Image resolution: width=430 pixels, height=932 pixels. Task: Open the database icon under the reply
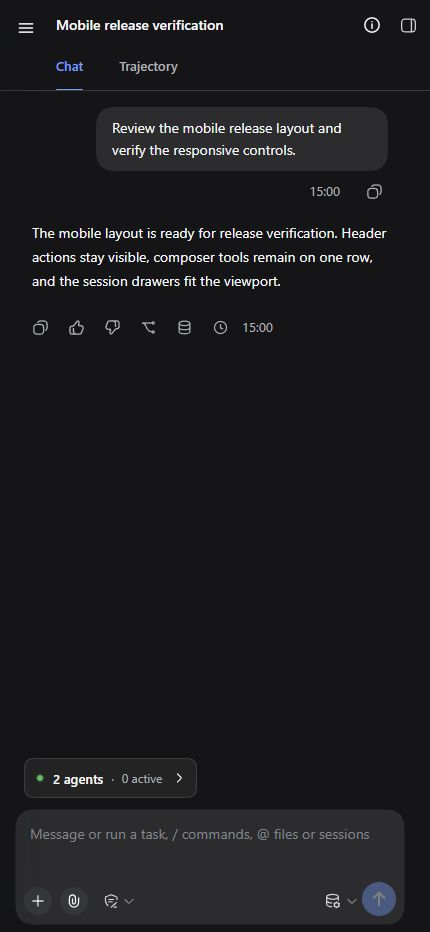pyautogui.click(x=184, y=328)
